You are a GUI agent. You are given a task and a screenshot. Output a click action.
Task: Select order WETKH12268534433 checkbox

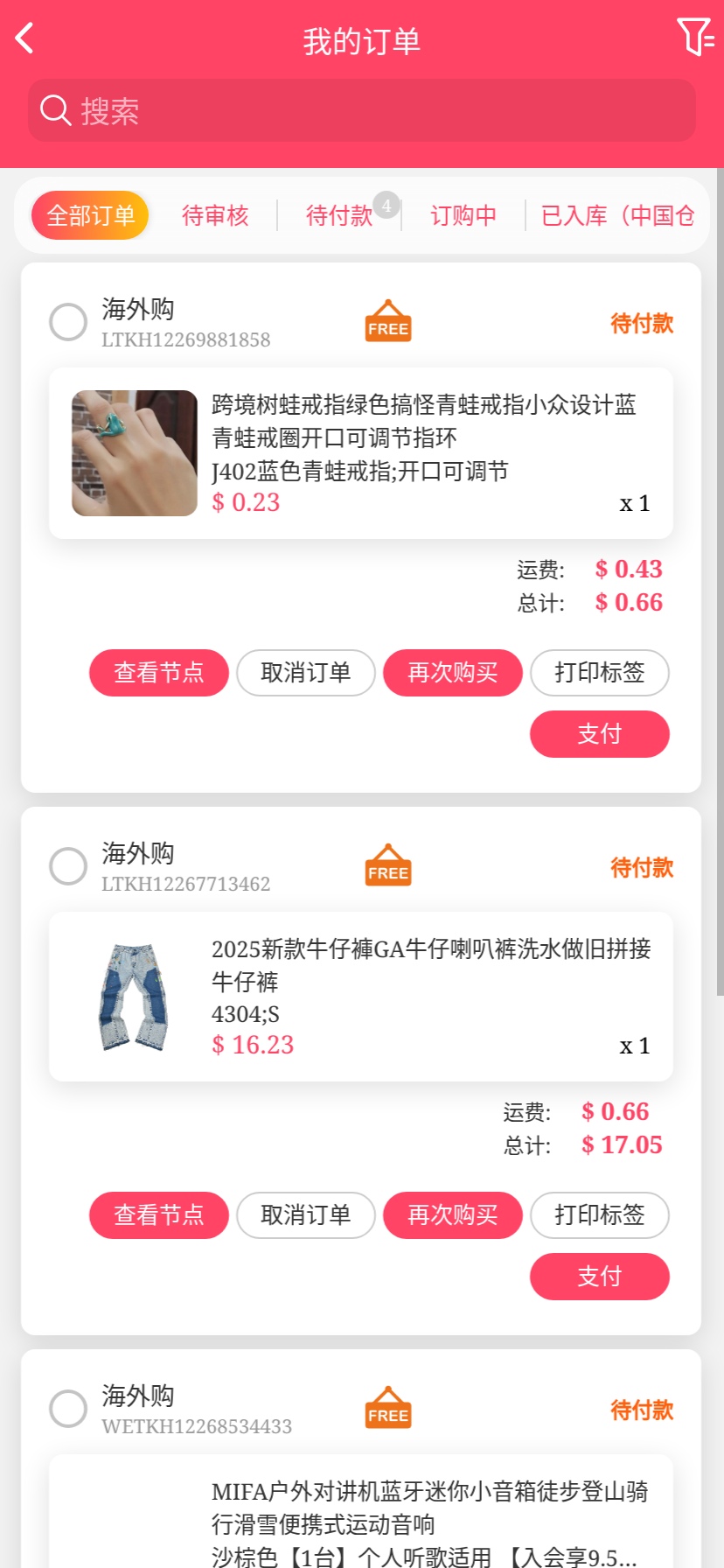[x=68, y=1409]
